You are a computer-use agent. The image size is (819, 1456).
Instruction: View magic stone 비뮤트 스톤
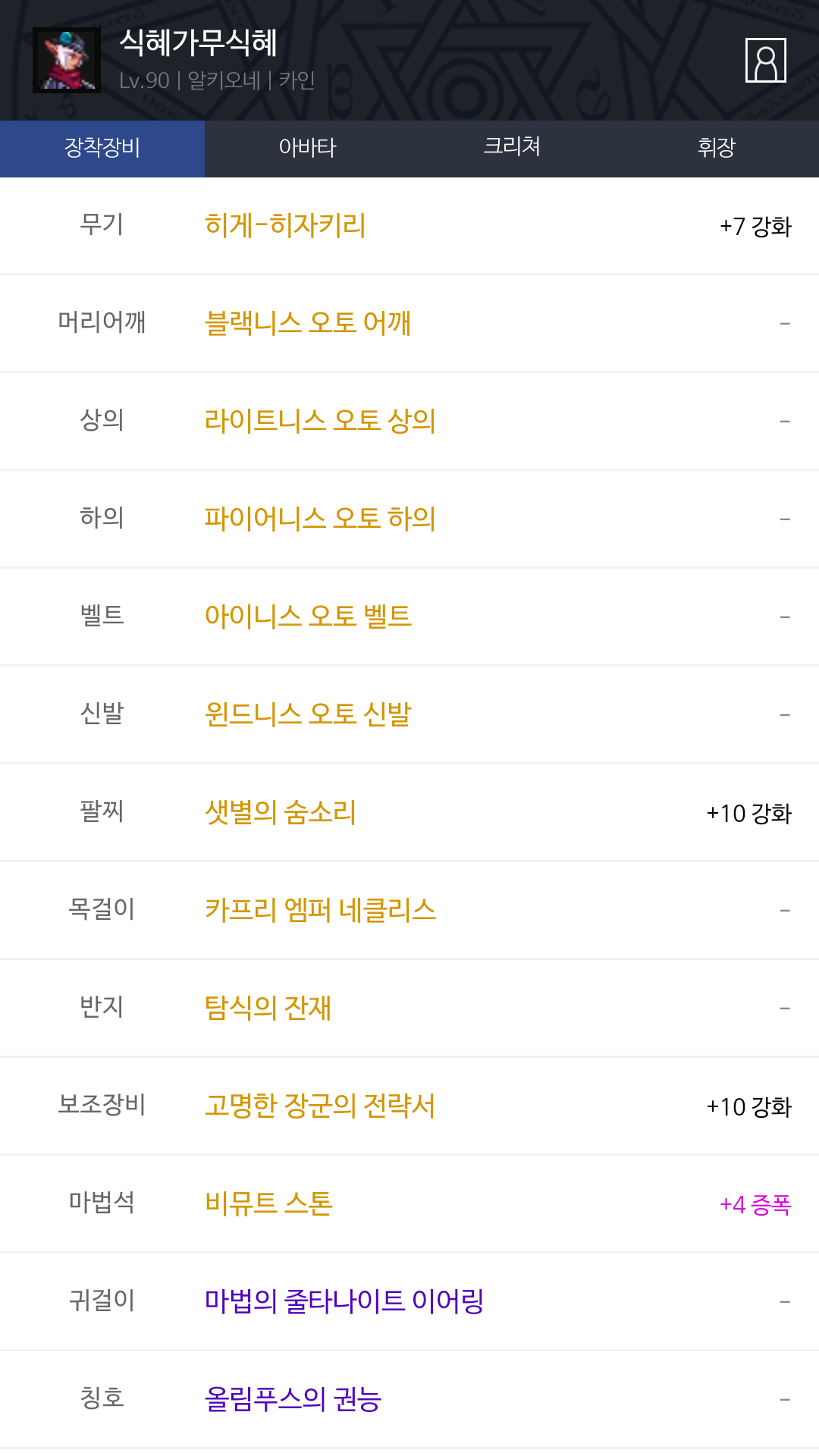tap(268, 1203)
